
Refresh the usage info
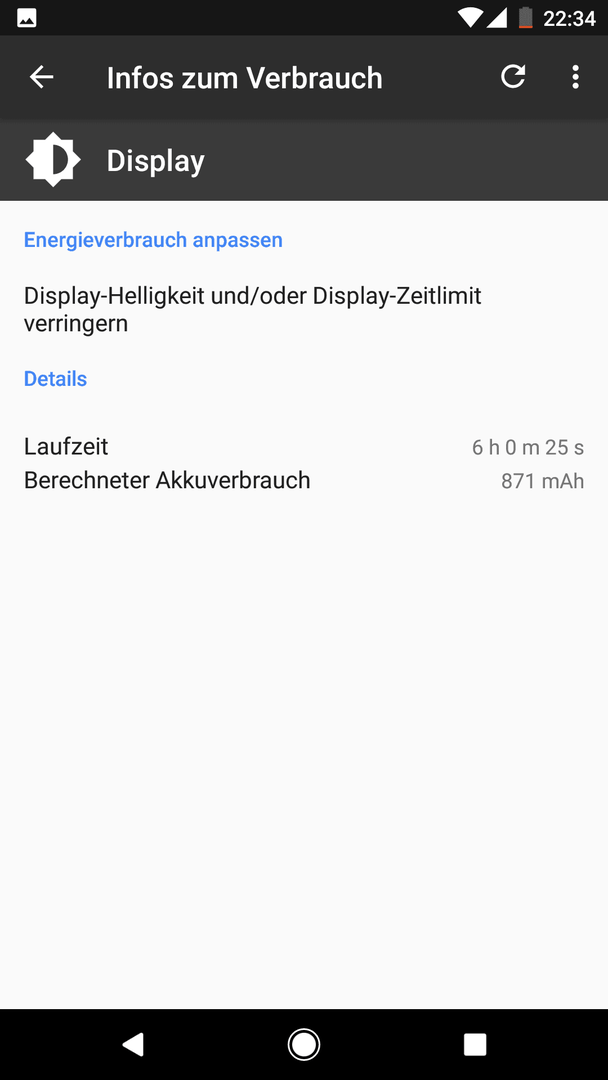513,76
